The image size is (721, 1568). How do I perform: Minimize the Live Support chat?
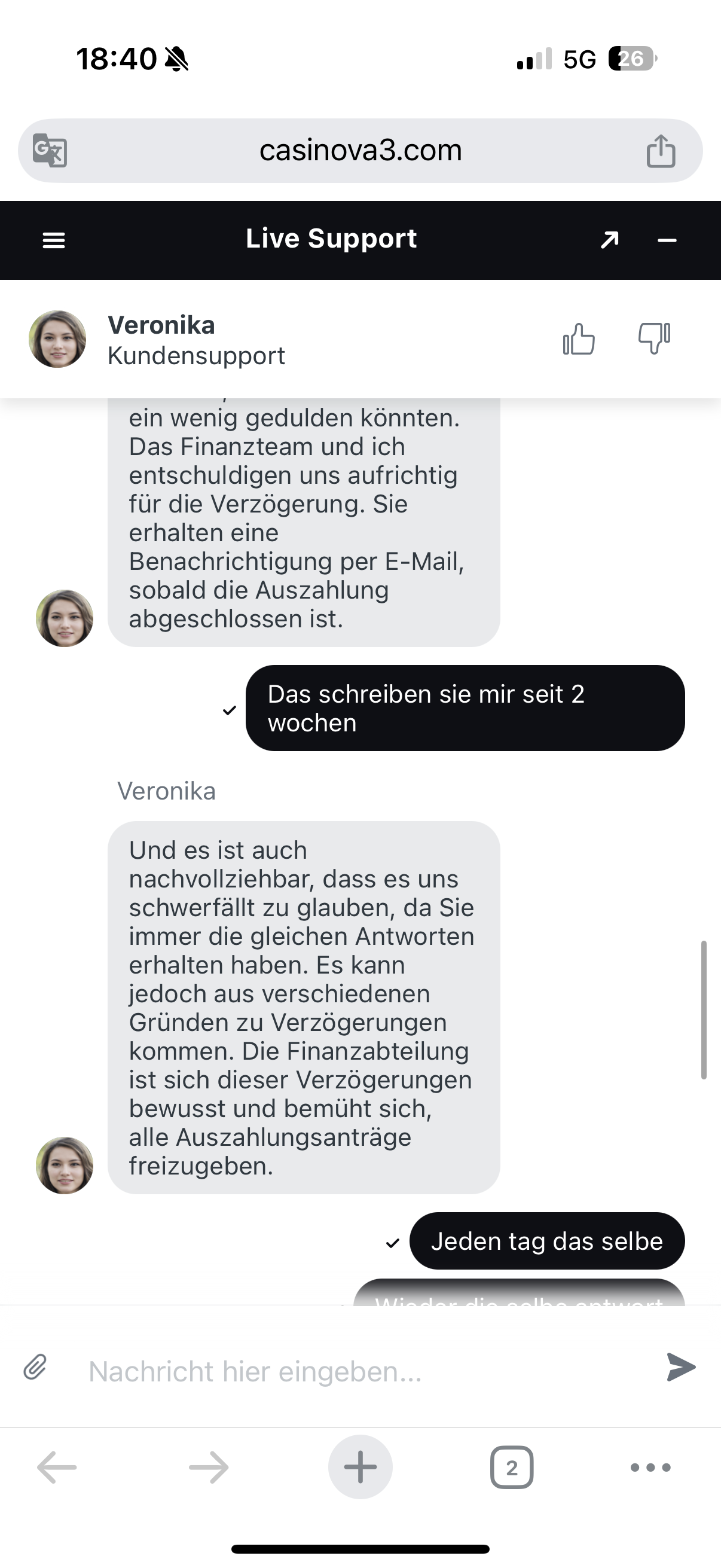667,240
